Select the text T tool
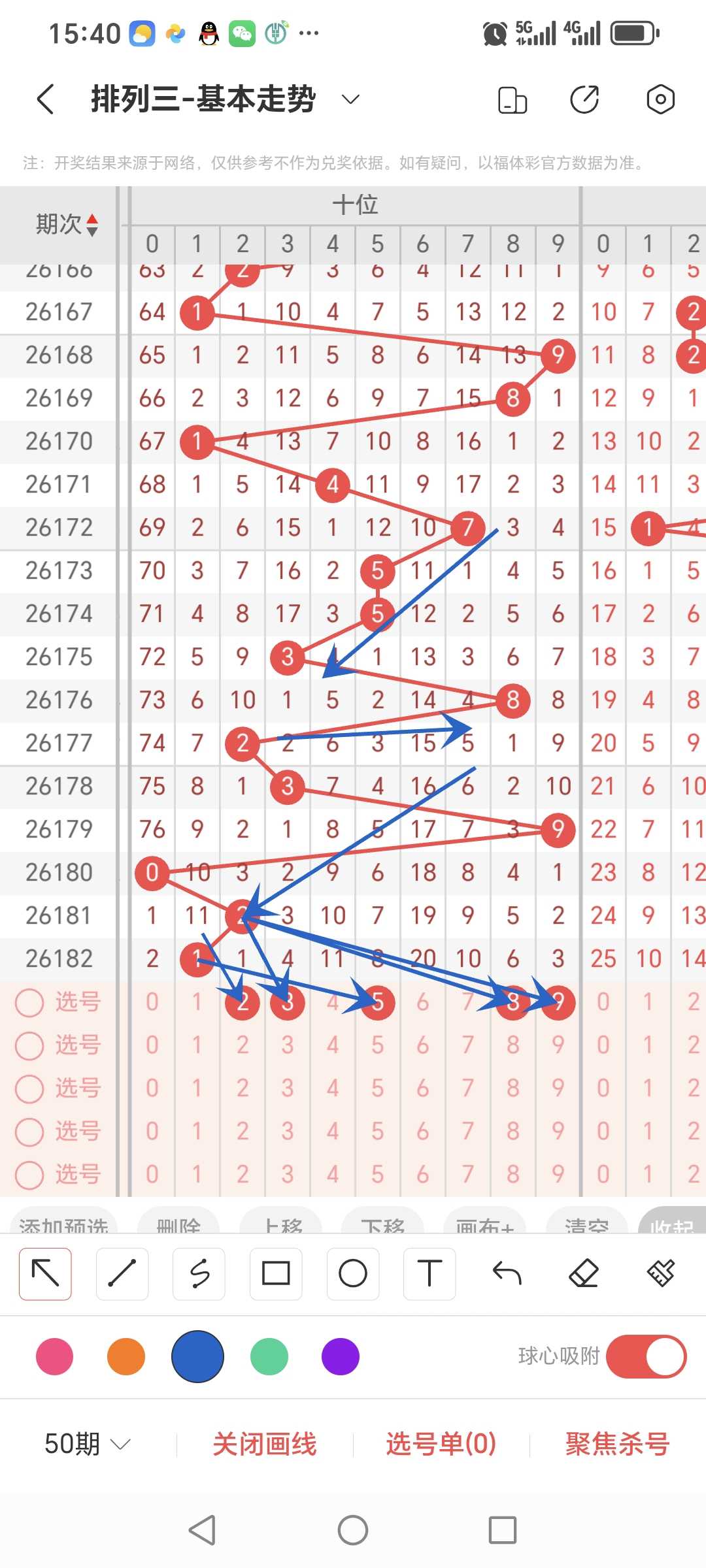Image resolution: width=706 pixels, height=1568 pixels. click(429, 1273)
